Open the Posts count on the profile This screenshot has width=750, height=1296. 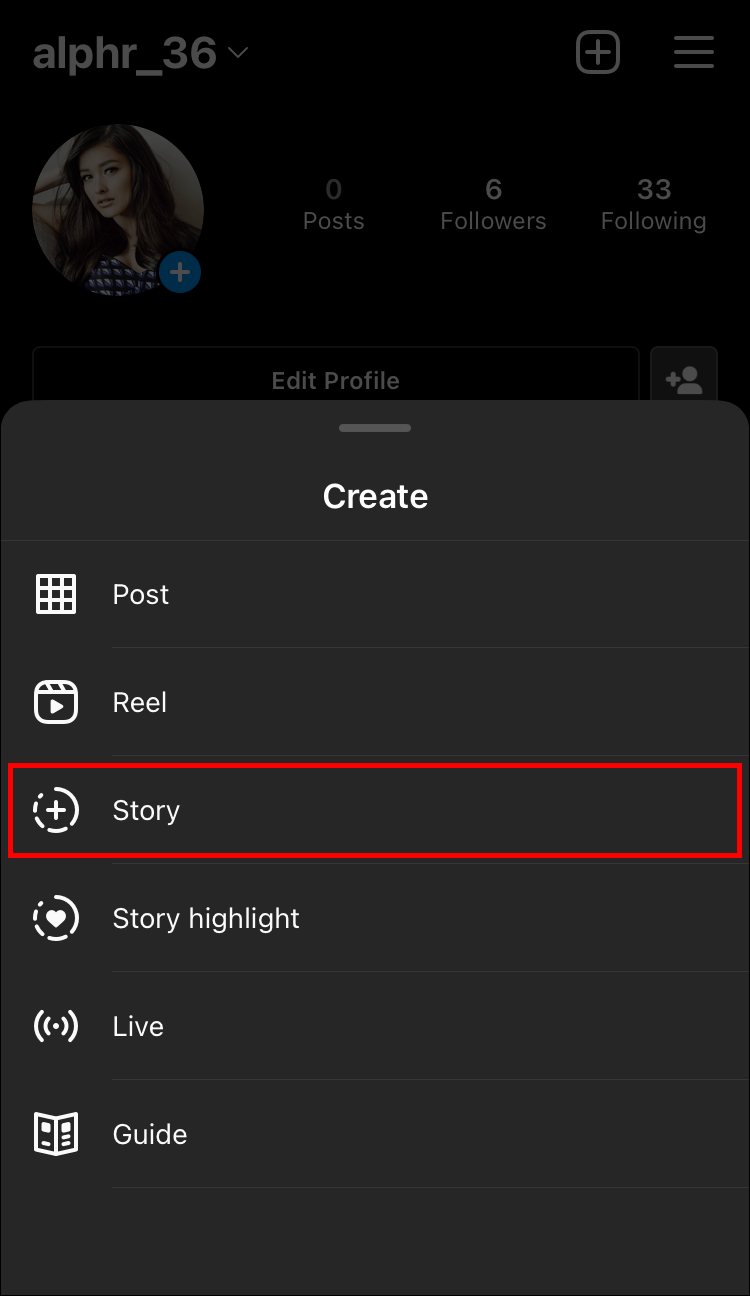(333, 205)
